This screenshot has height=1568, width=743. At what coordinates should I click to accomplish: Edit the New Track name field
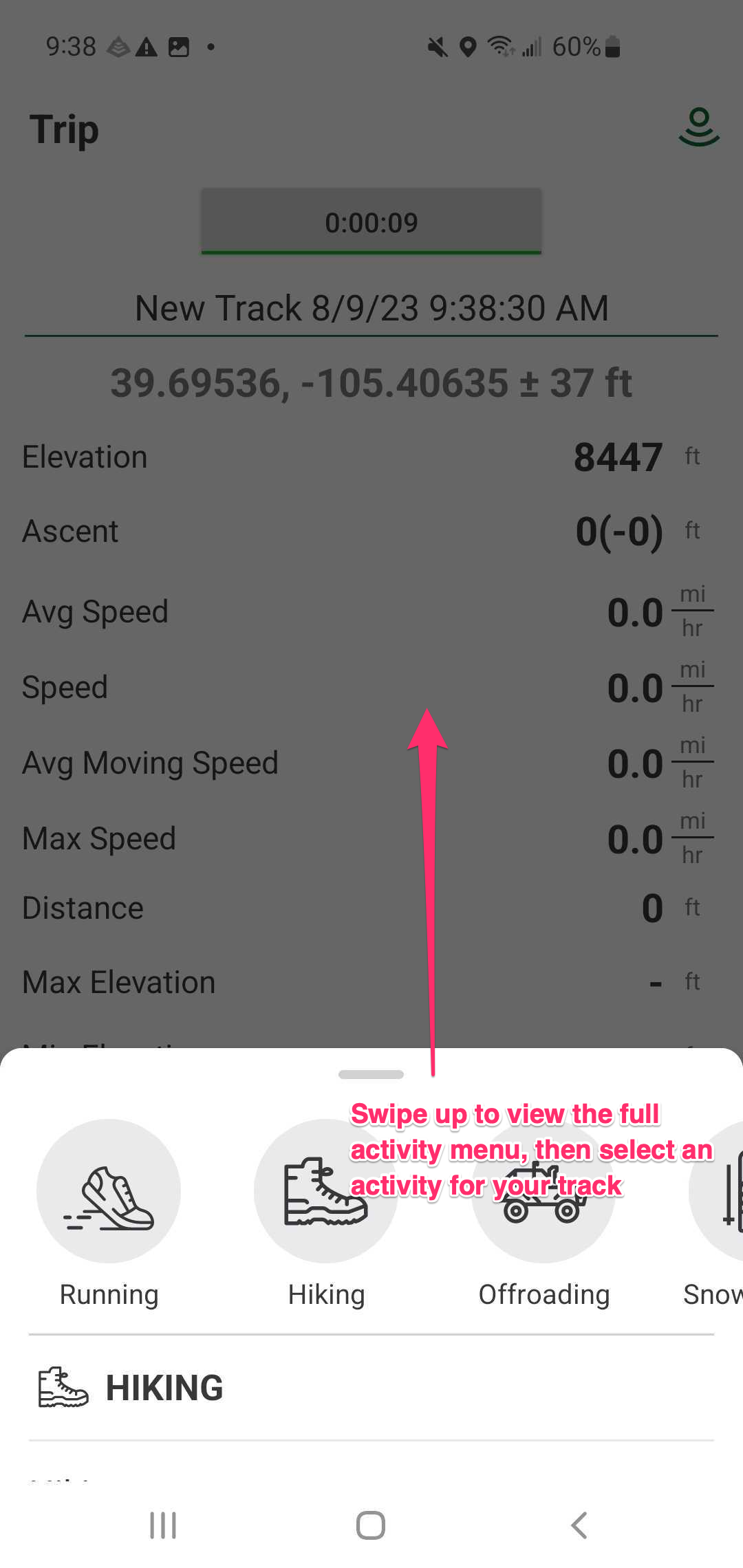coord(371,307)
